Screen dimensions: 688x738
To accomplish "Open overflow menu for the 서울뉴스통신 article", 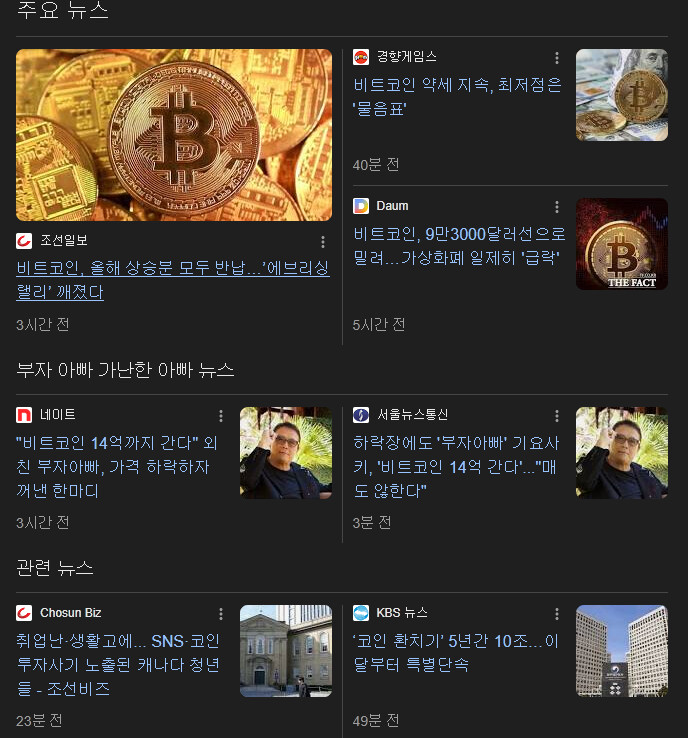I will point(557,415).
